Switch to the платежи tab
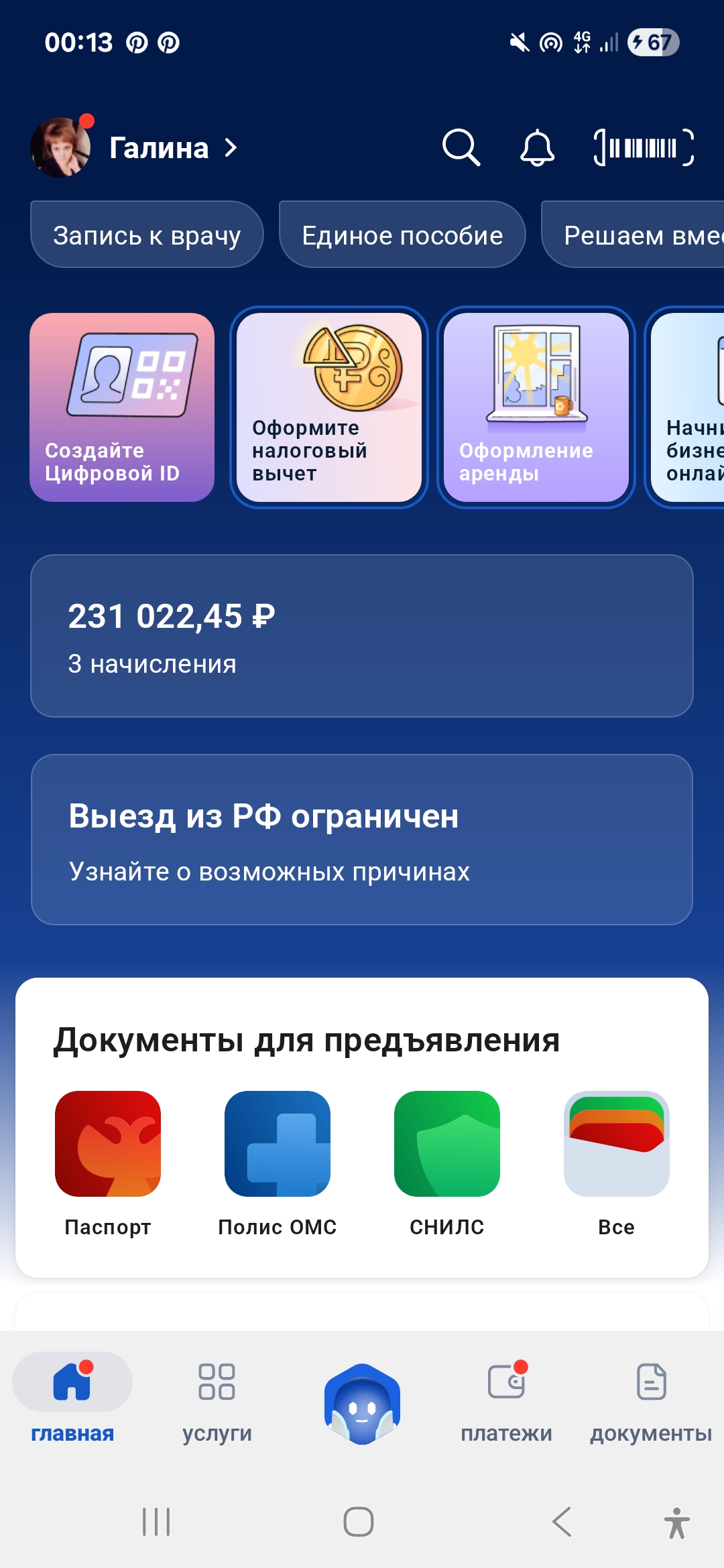The width and height of the screenshot is (724, 1568). (506, 1398)
